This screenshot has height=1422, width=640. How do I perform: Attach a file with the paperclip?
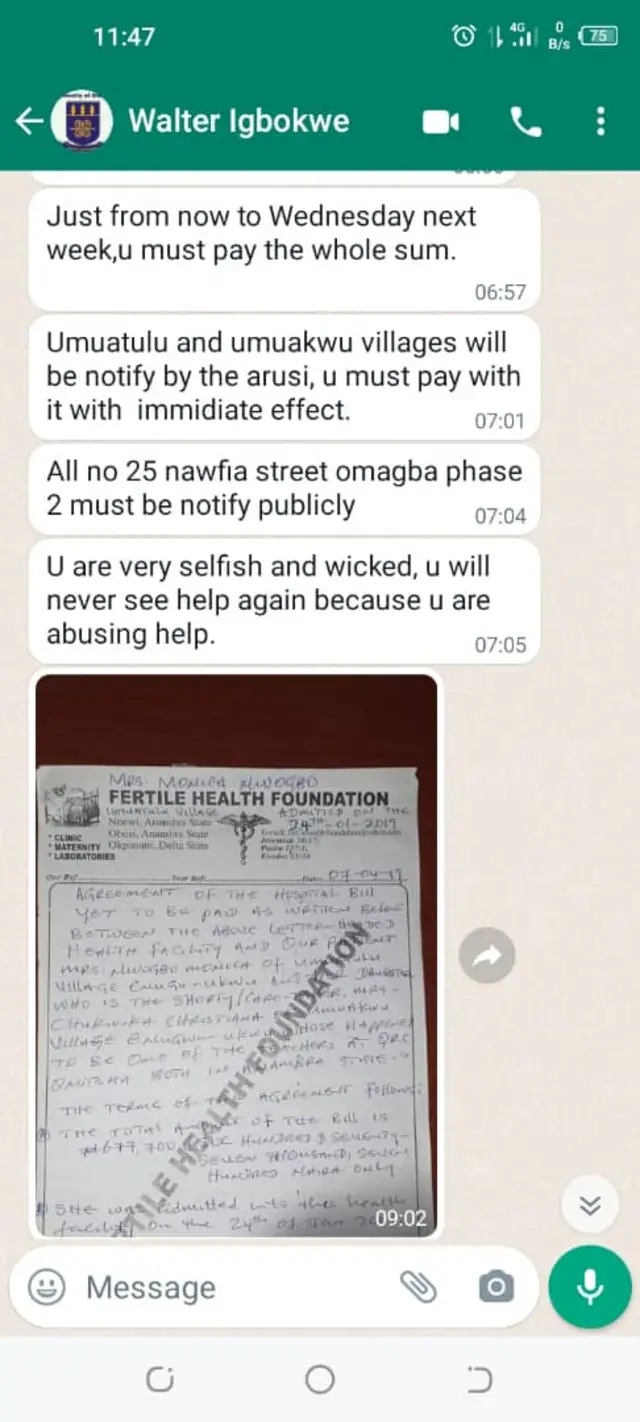tap(418, 1287)
